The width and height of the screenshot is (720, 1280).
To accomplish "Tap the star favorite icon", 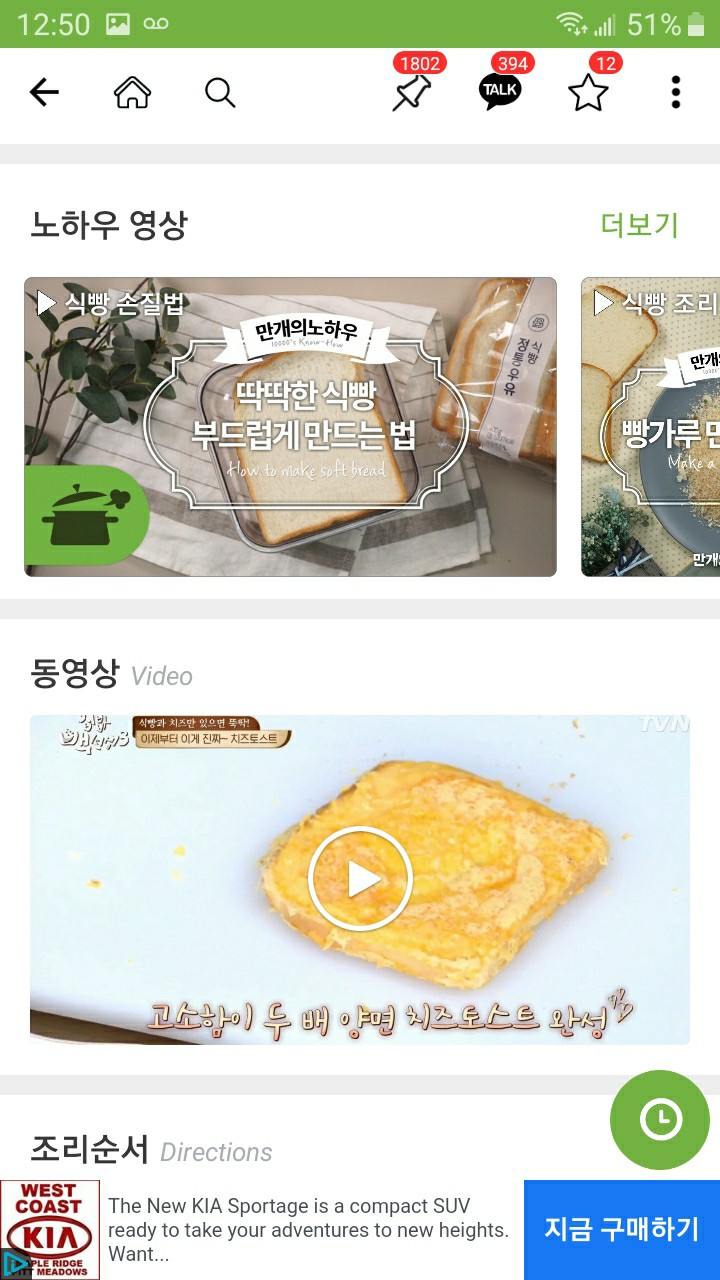I will 588,93.
